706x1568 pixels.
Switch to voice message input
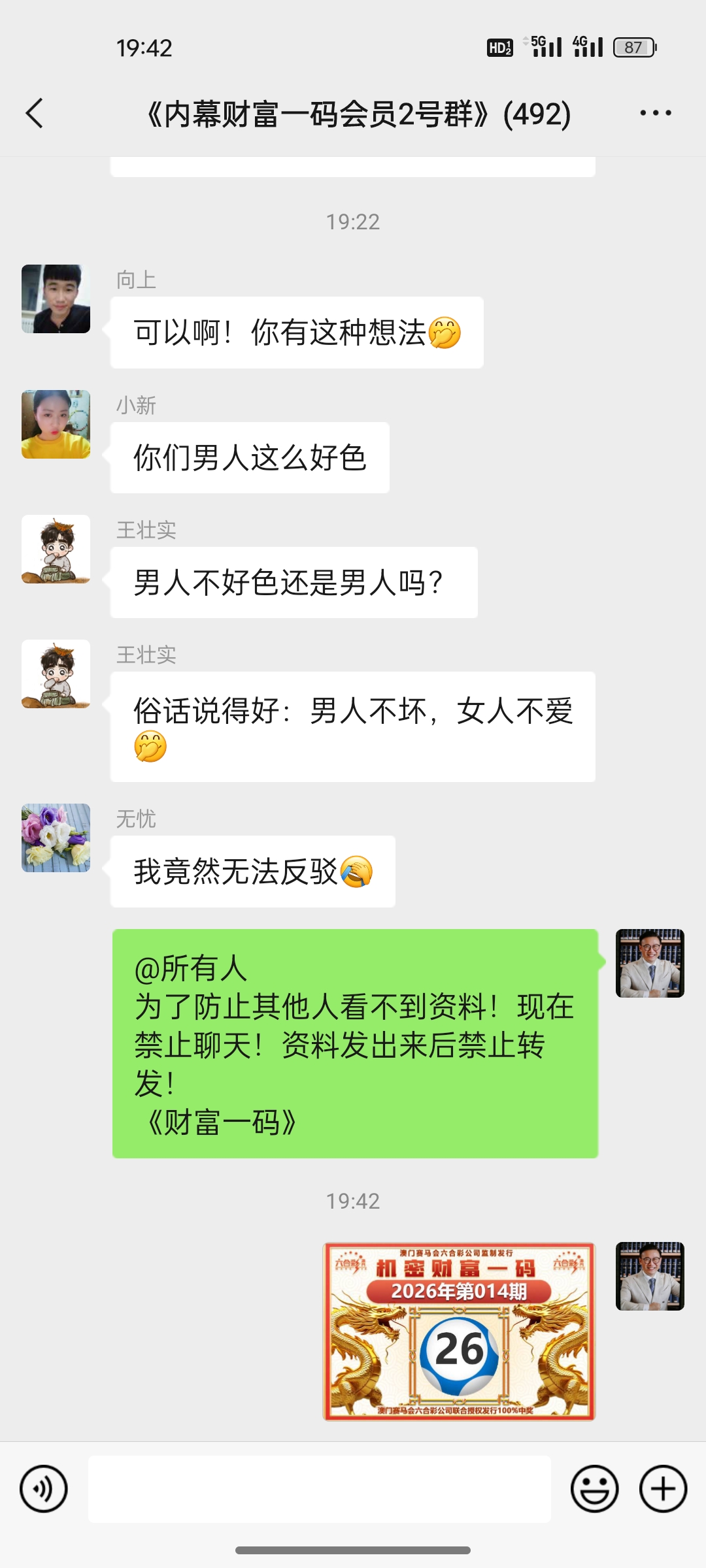click(x=44, y=1489)
